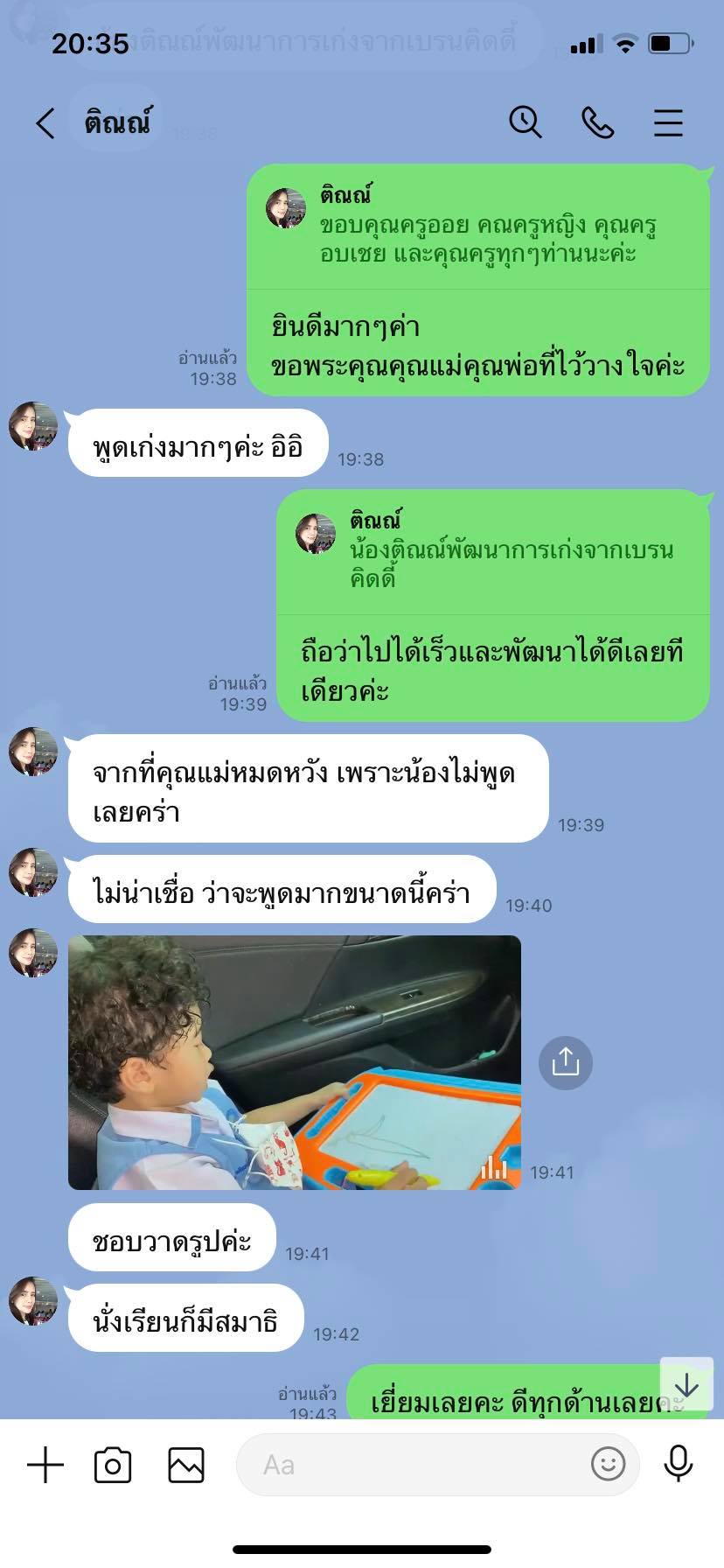
Task: Open the plus attachment menu
Action: [45, 1465]
